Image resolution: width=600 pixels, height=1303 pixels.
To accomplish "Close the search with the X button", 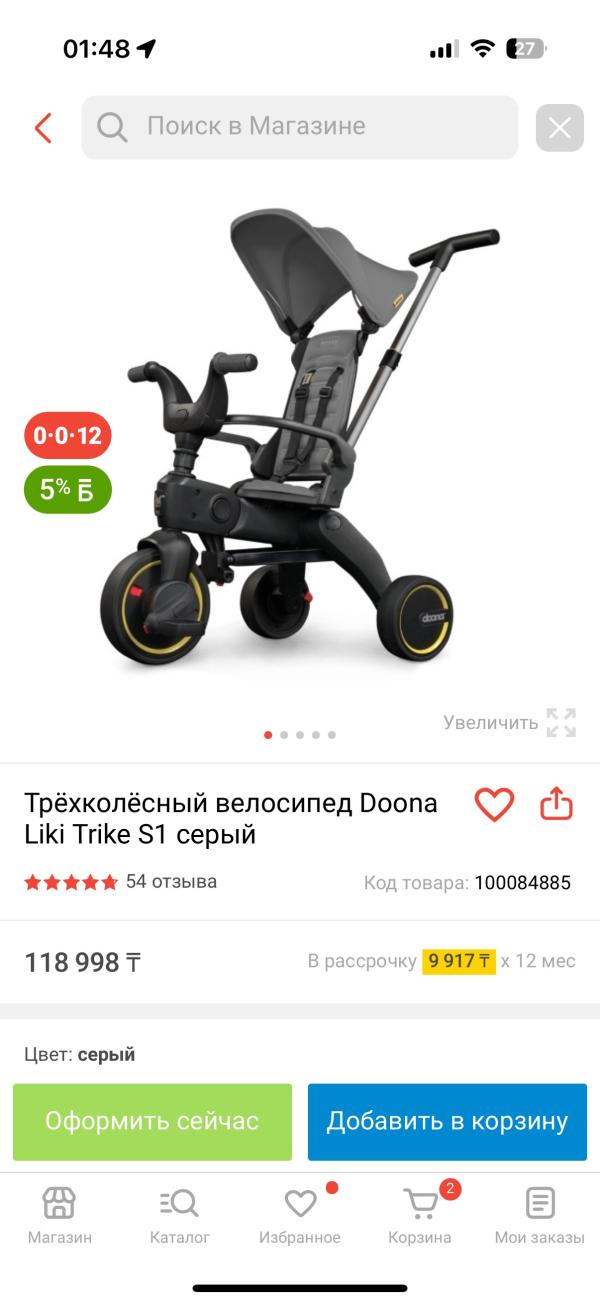I will pos(559,128).
